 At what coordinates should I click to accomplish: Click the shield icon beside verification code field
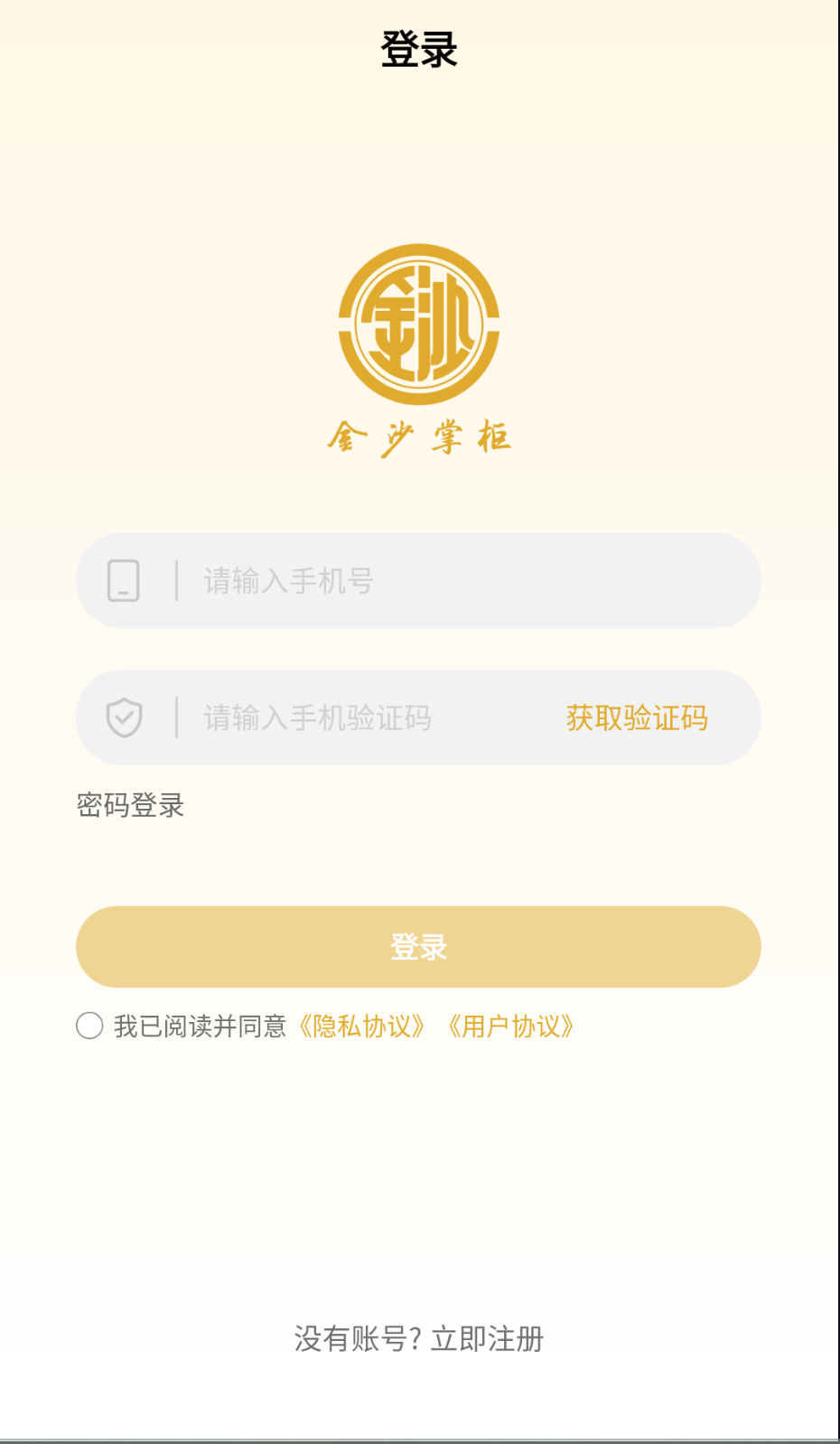[x=125, y=717]
